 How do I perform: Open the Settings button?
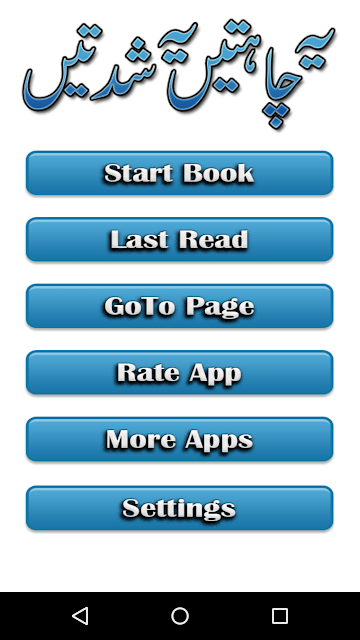click(180, 508)
